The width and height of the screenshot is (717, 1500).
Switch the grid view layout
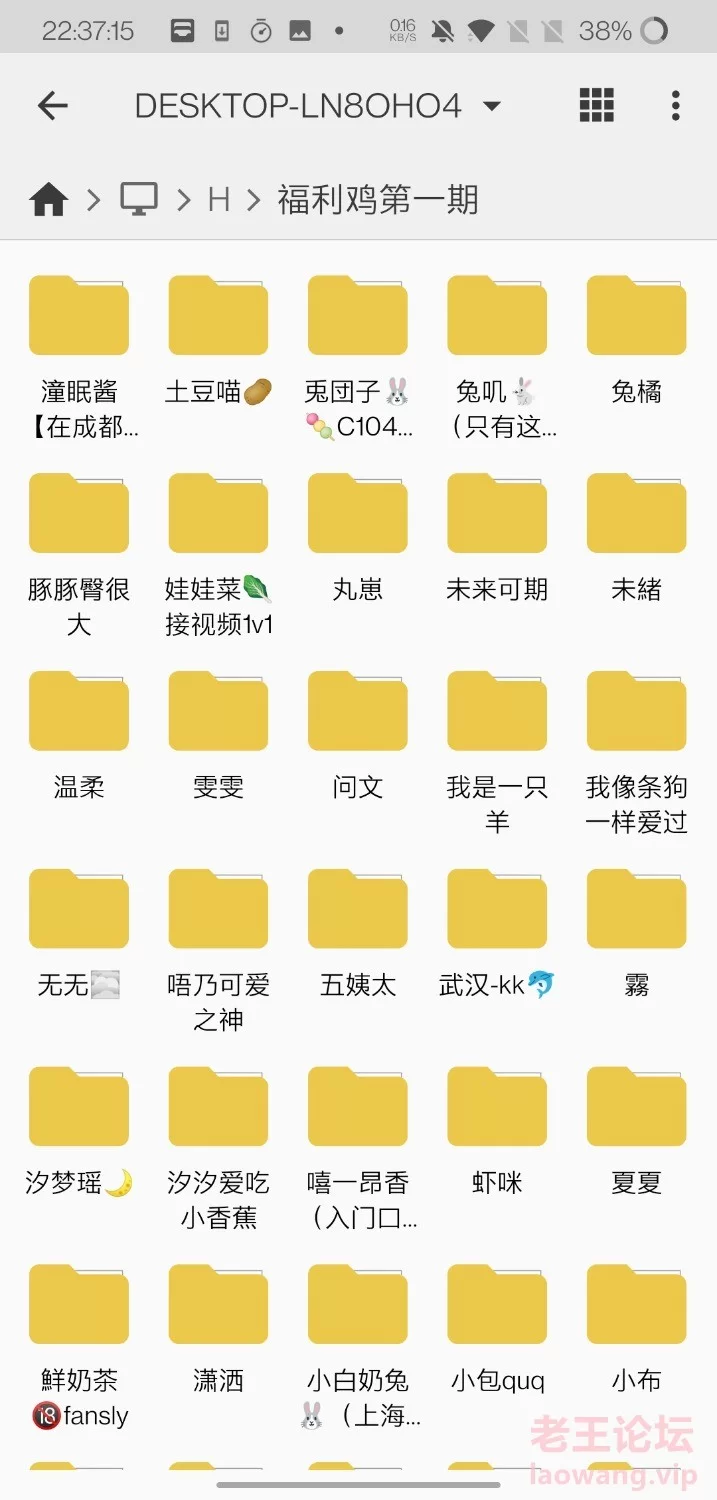596,105
